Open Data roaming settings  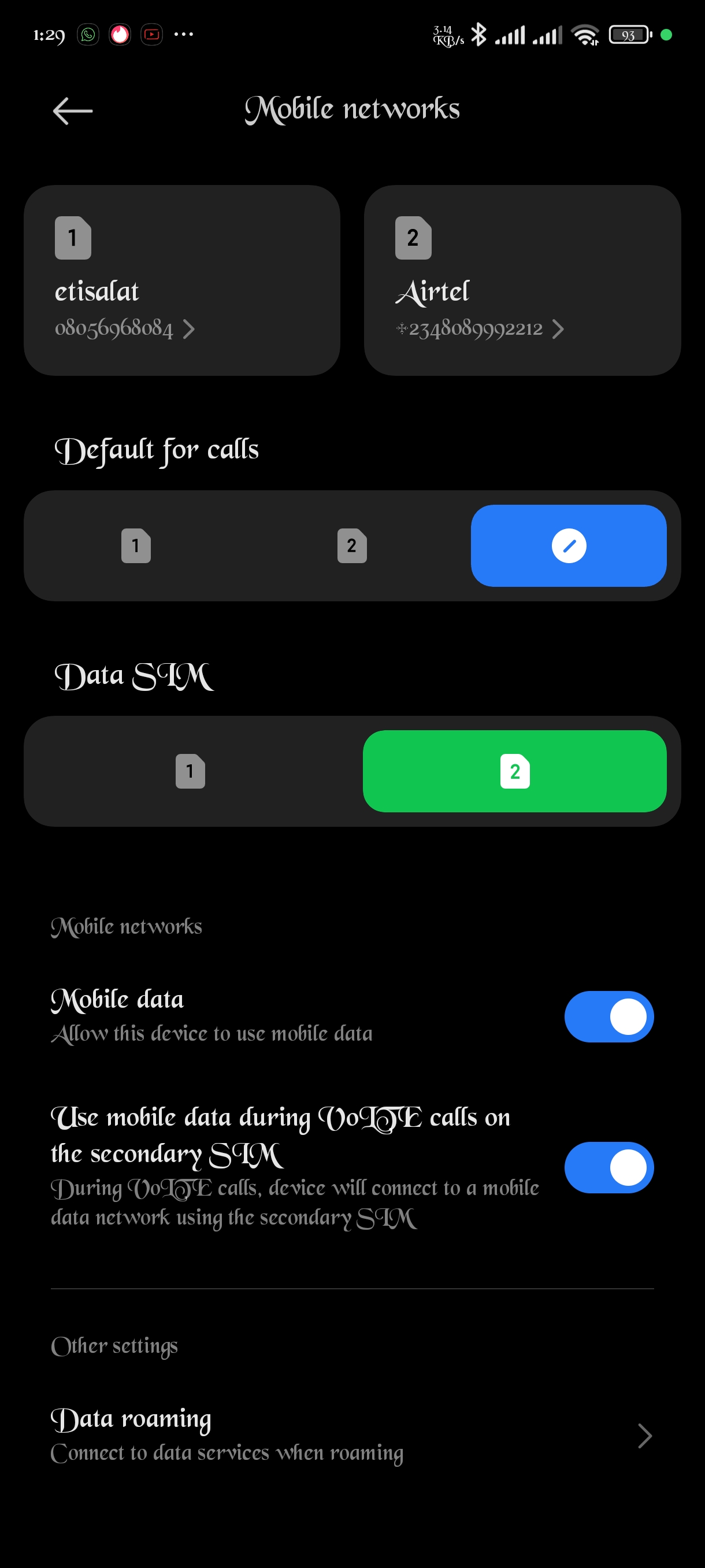352,1435
